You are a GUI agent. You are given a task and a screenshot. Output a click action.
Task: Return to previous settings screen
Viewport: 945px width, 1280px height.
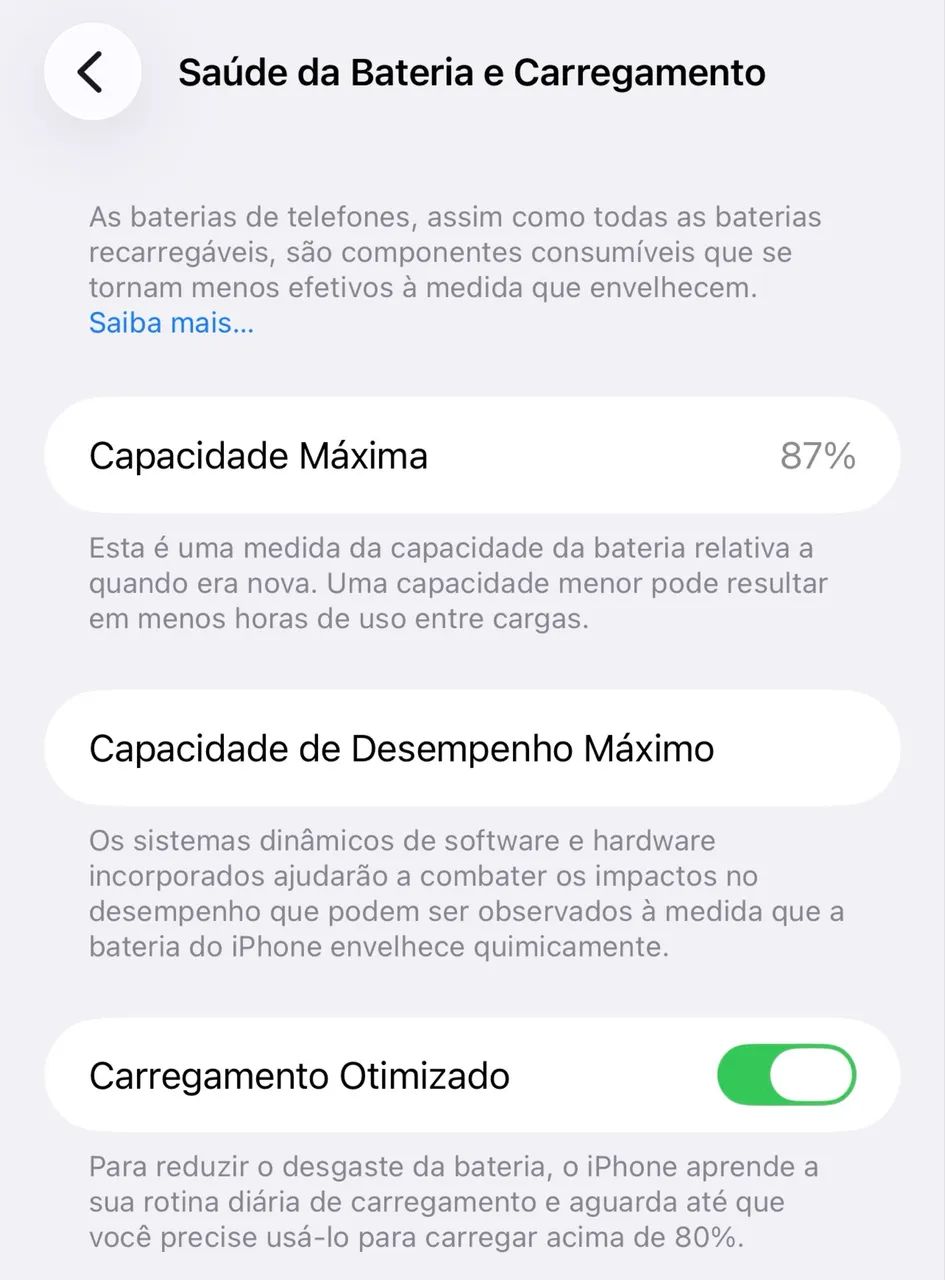(x=92, y=71)
